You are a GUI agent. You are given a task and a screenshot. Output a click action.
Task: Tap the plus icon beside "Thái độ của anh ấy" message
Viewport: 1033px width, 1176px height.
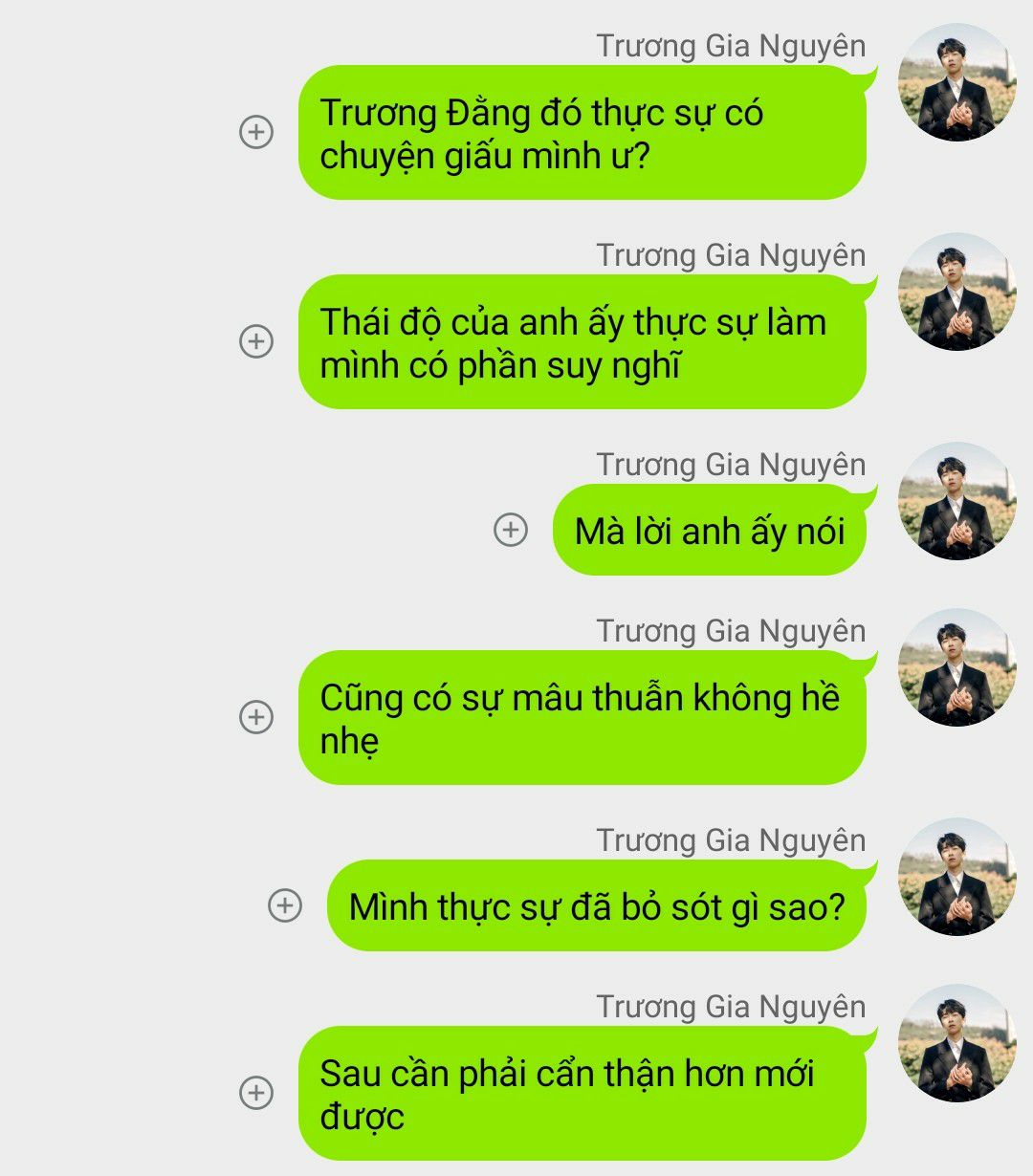tap(256, 341)
